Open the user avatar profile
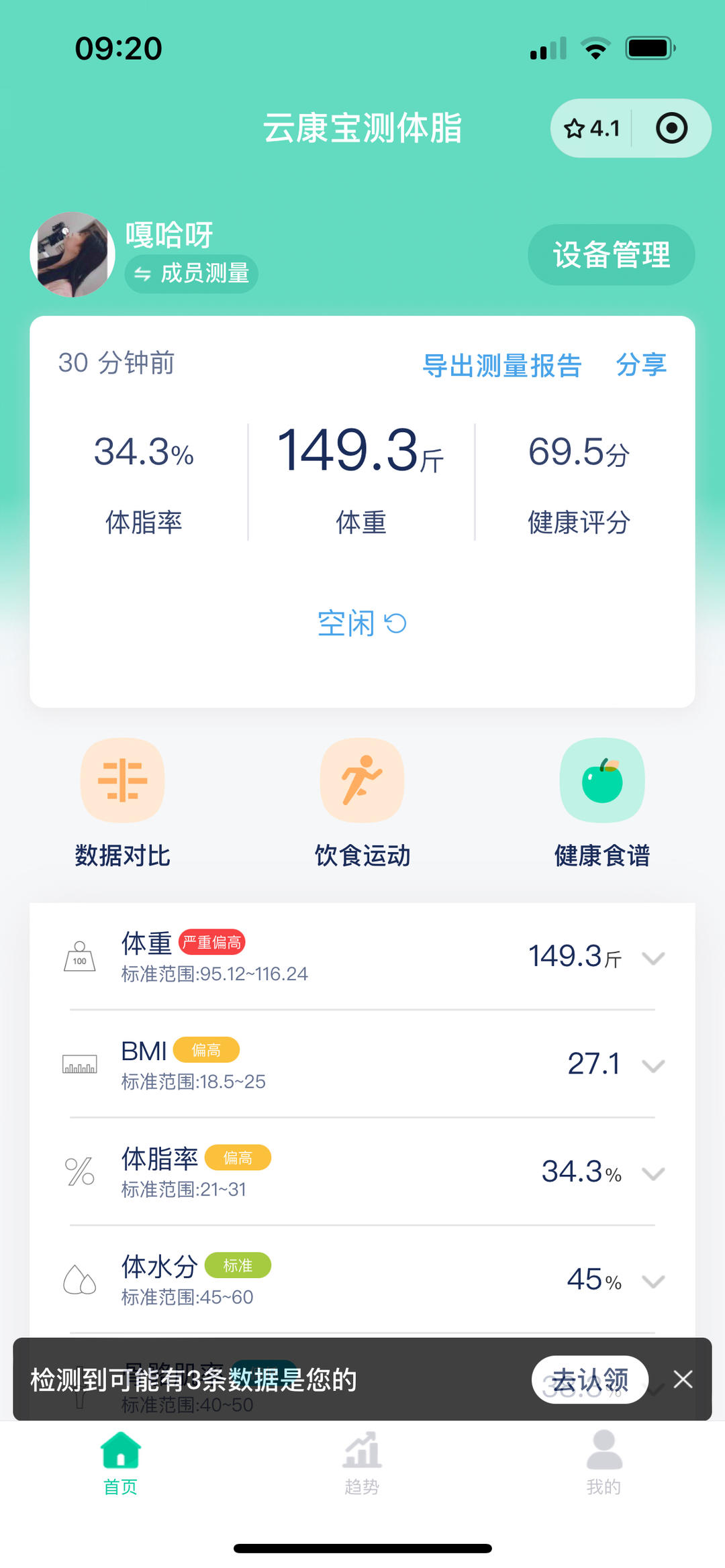The image size is (725, 1568). [x=72, y=255]
